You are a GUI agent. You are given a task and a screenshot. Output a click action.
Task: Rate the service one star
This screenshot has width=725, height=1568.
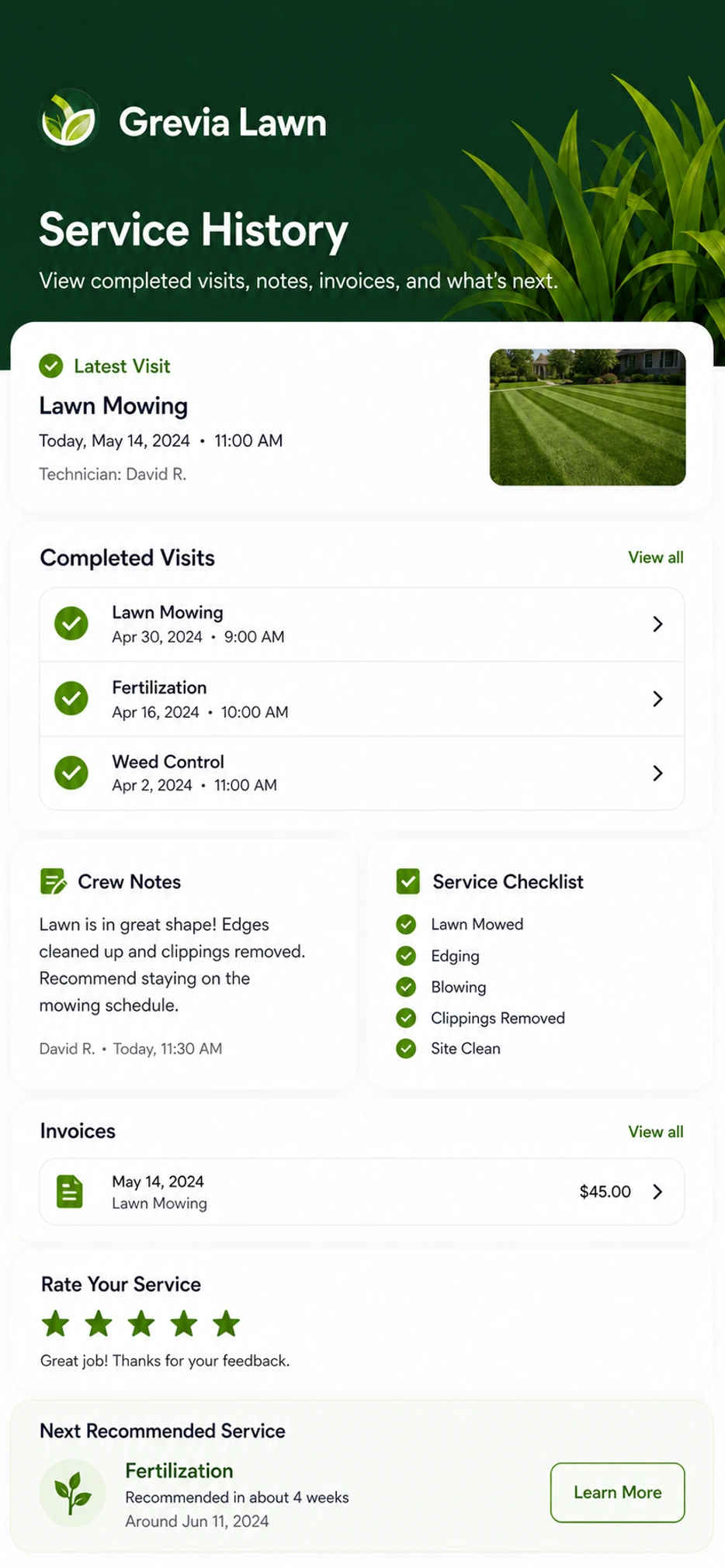point(56,1324)
